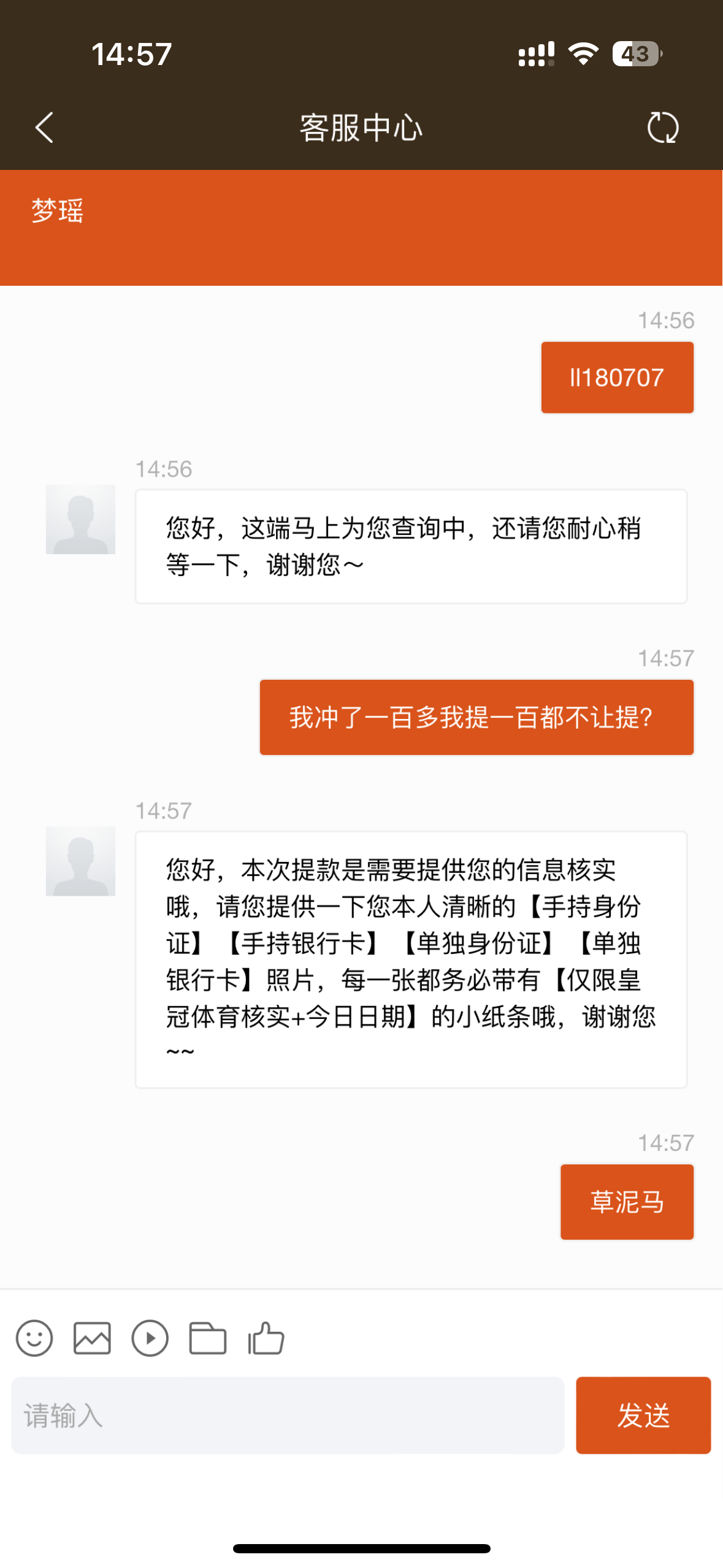Image resolution: width=723 pixels, height=1568 pixels.
Task: Go back from the customer service center
Action: pos(44,128)
